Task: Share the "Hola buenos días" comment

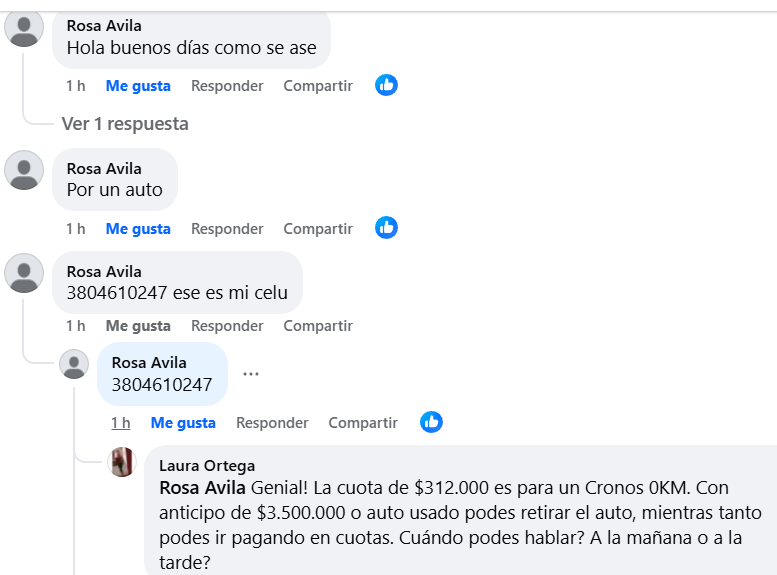Action: [x=318, y=86]
